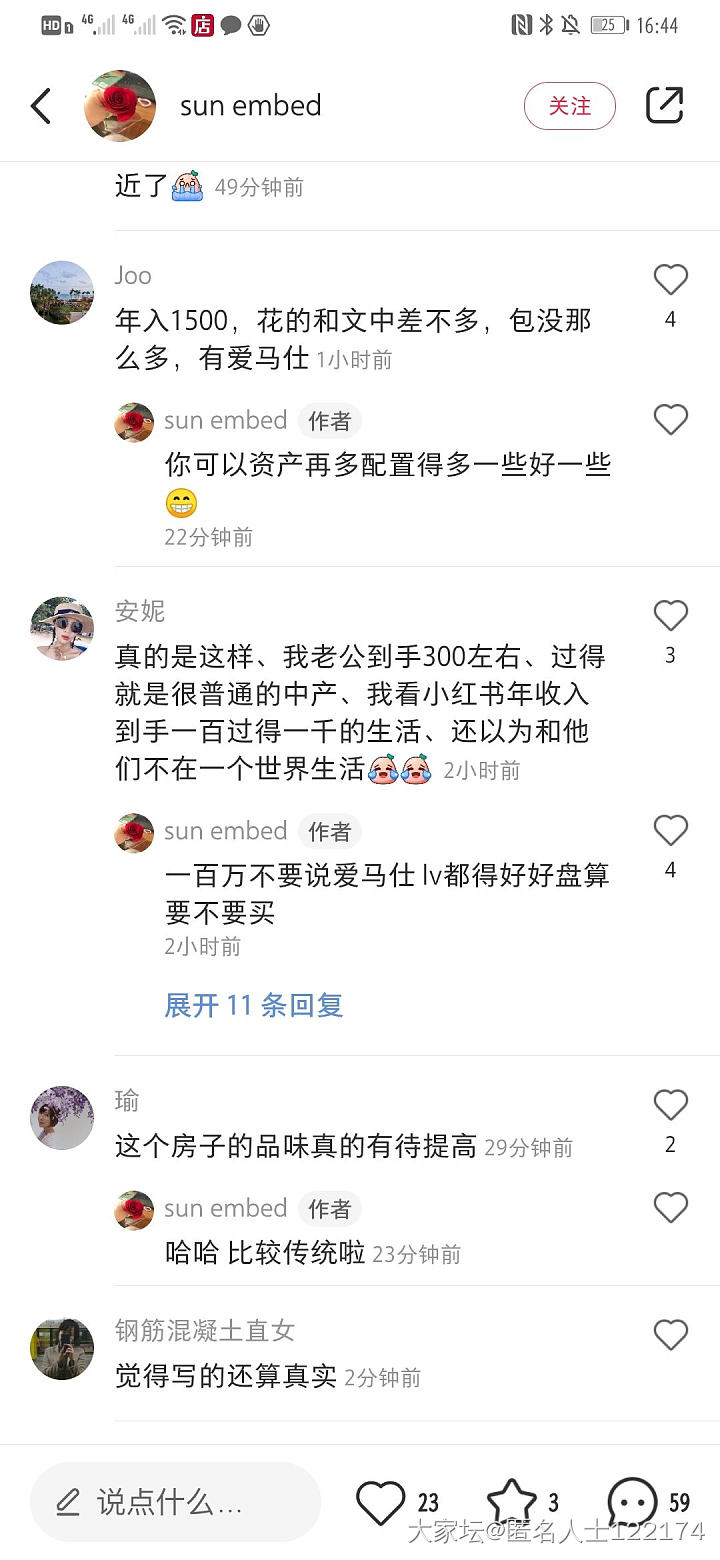Open the comments bubble showing 59
Viewport: 720px width, 1560px height.
[632, 1502]
